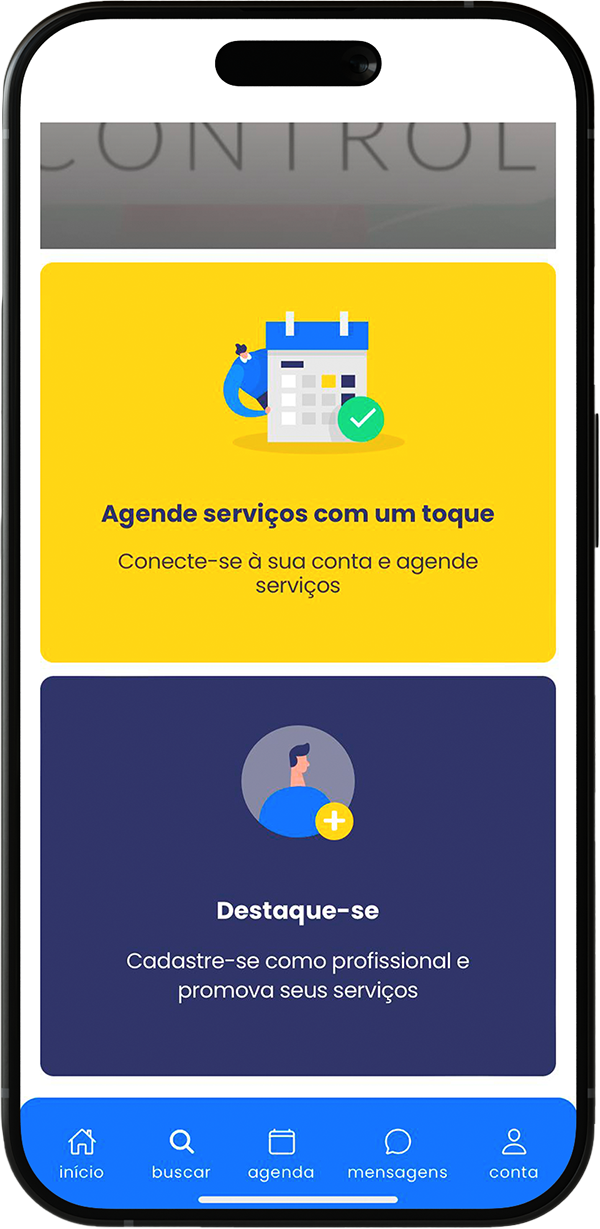Switch to the conta tab
Screen dimensions: 600x1229
[x=513, y=1153]
